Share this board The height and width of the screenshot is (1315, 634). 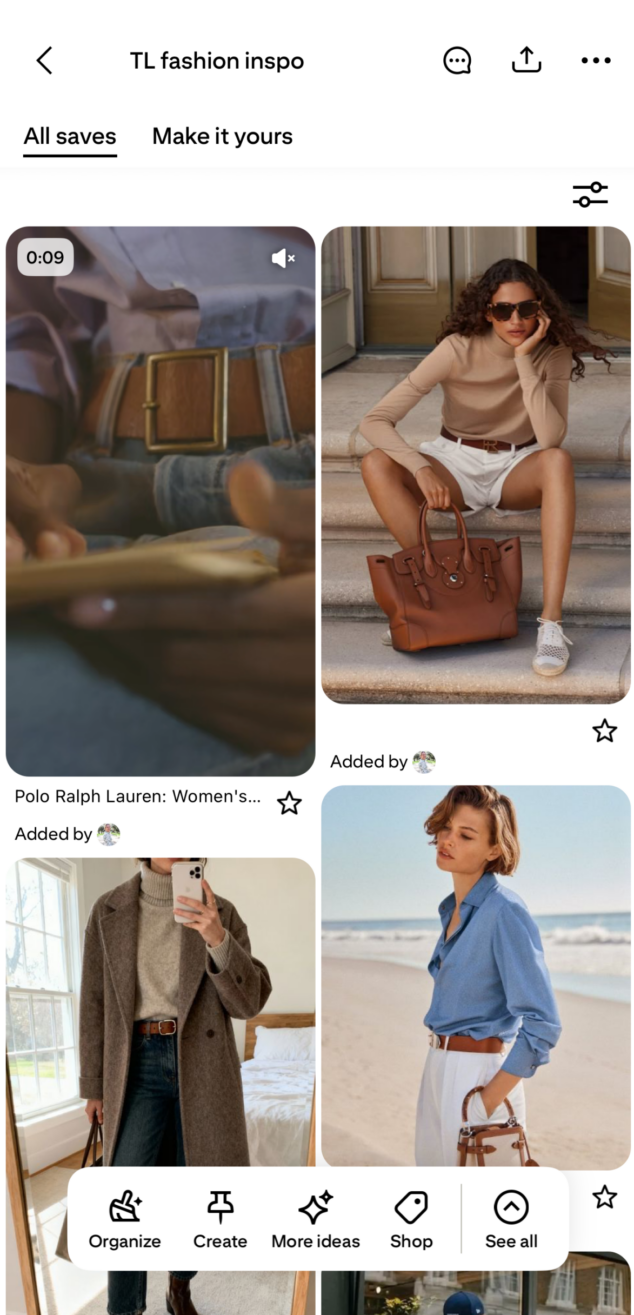pyautogui.click(x=526, y=61)
